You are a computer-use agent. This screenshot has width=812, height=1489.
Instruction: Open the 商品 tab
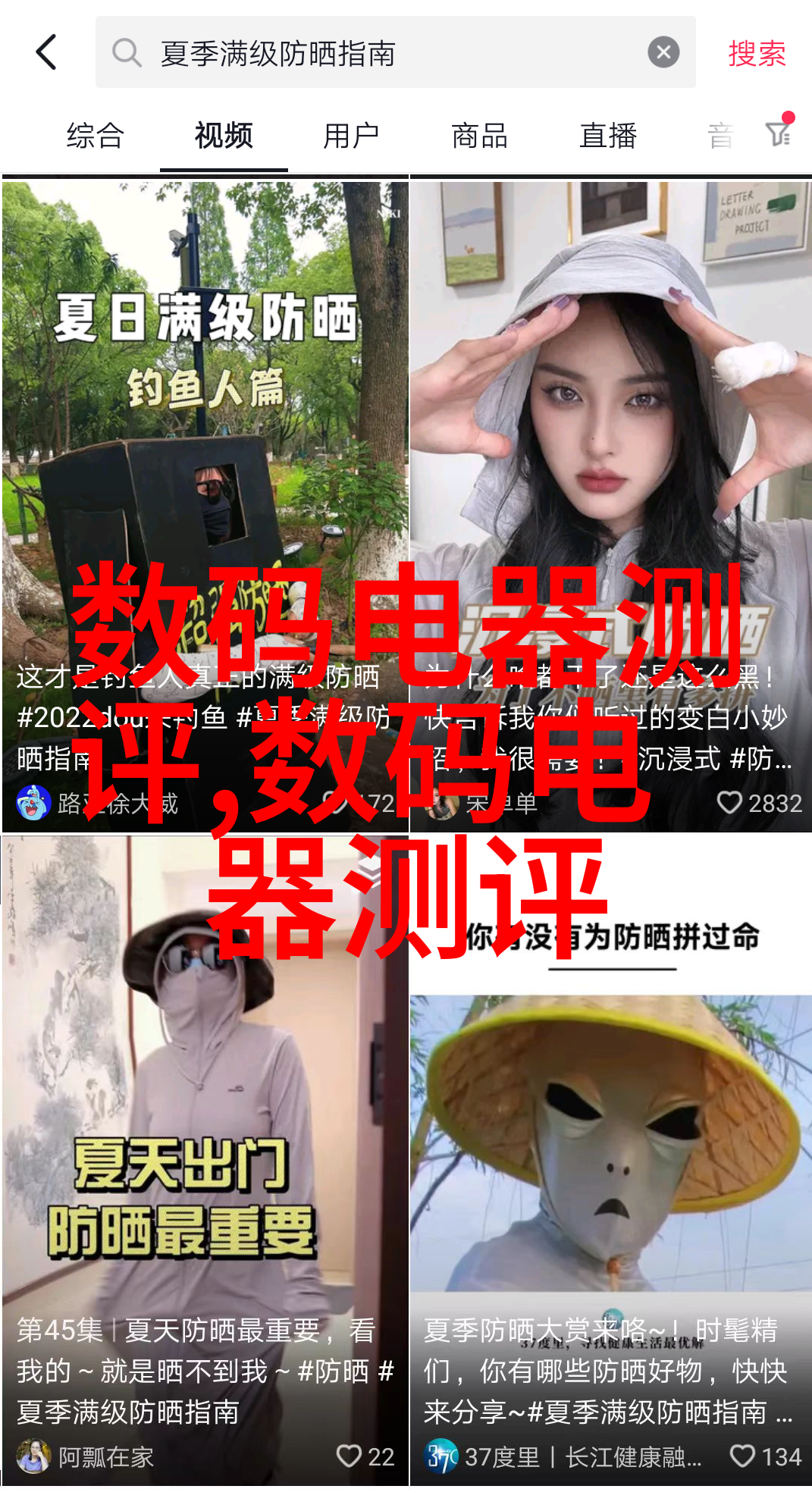click(479, 136)
